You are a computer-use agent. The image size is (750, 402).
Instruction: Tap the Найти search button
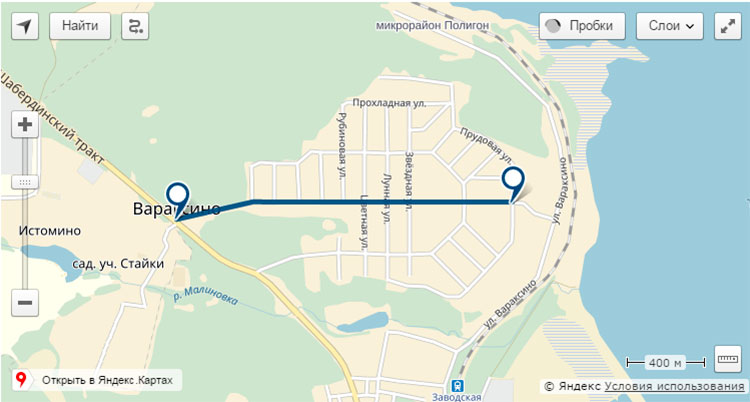tap(79, 26)
